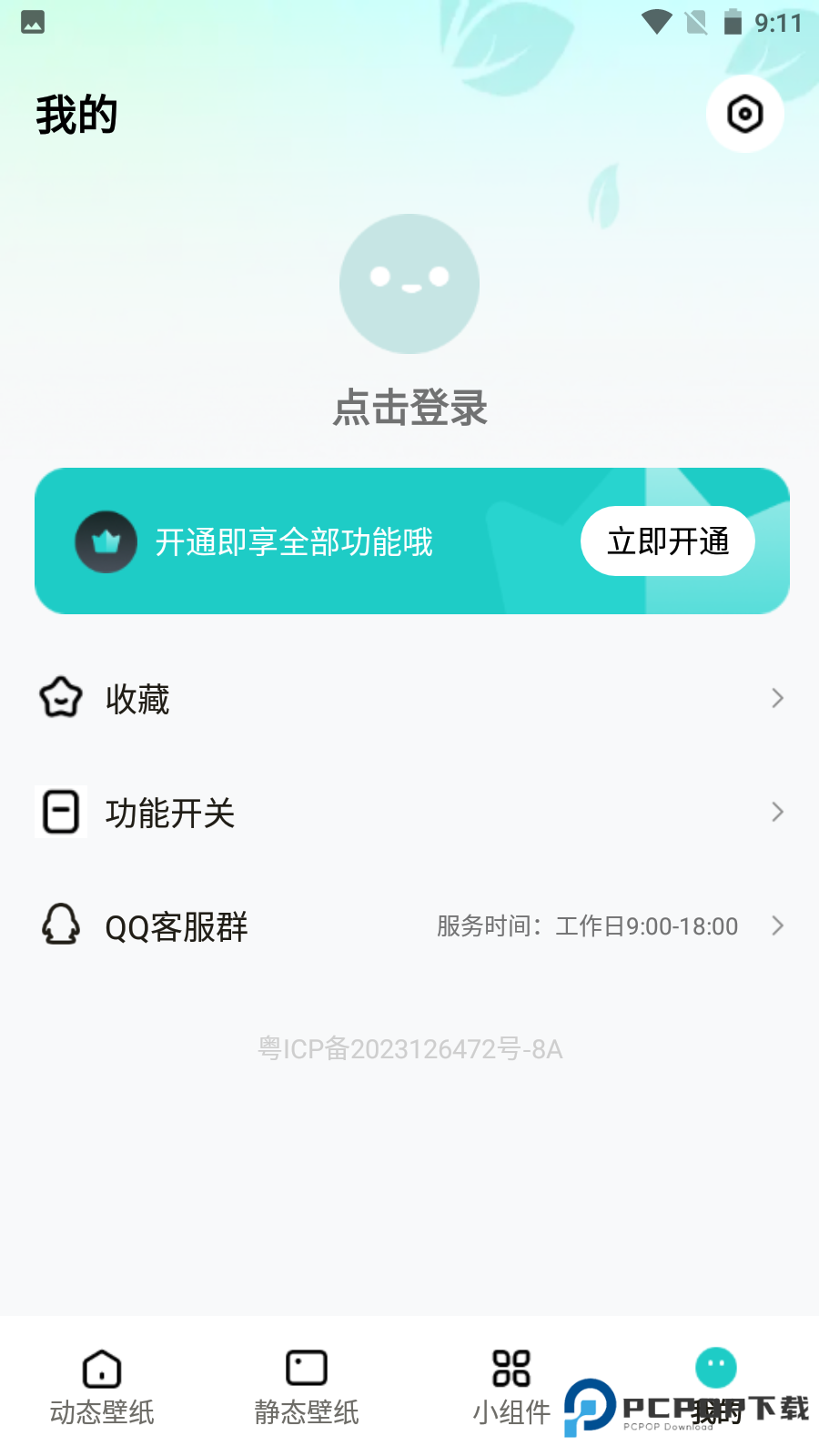Click the smiley face icon above 我的
This screenshot has height=1456, width=819.
click(715, 1365)
